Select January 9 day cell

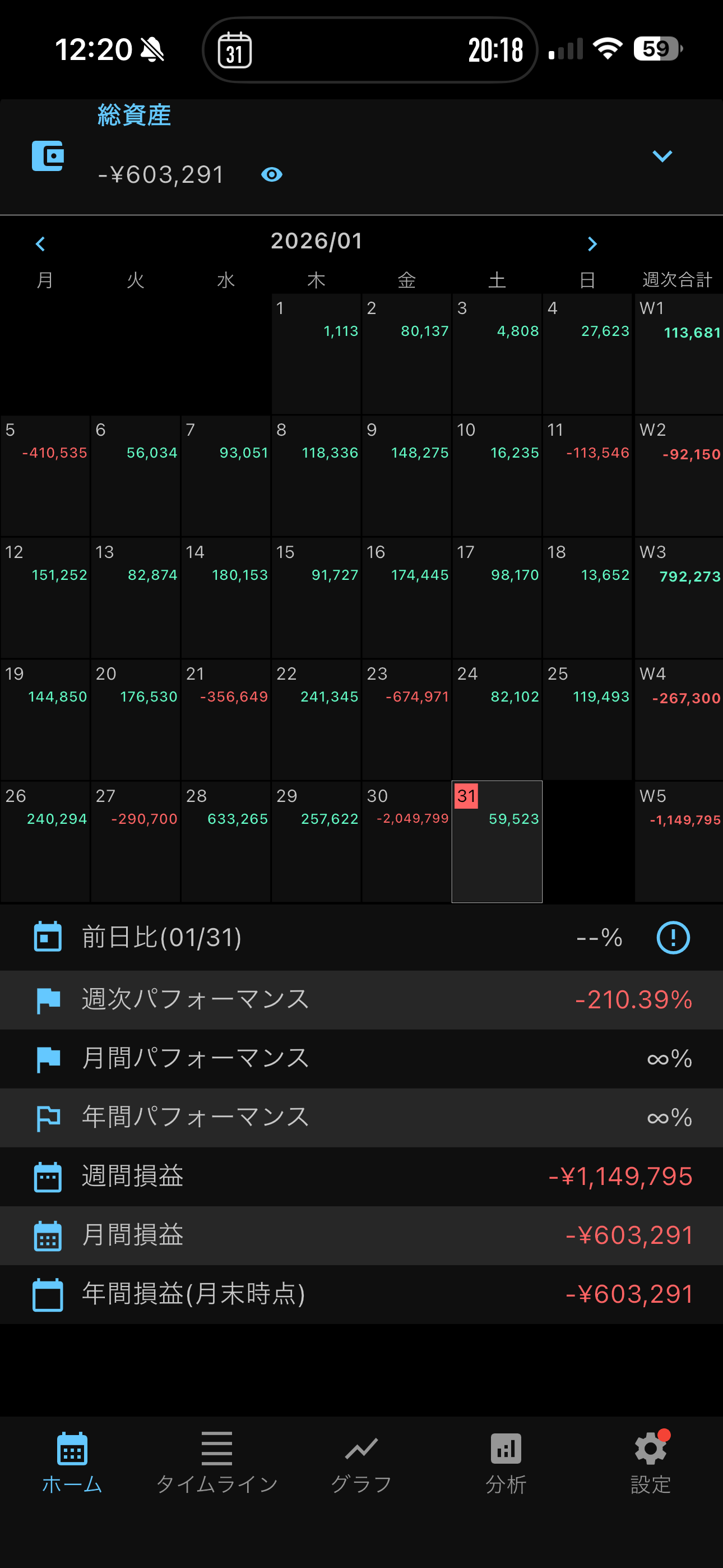tap(406, 476)
